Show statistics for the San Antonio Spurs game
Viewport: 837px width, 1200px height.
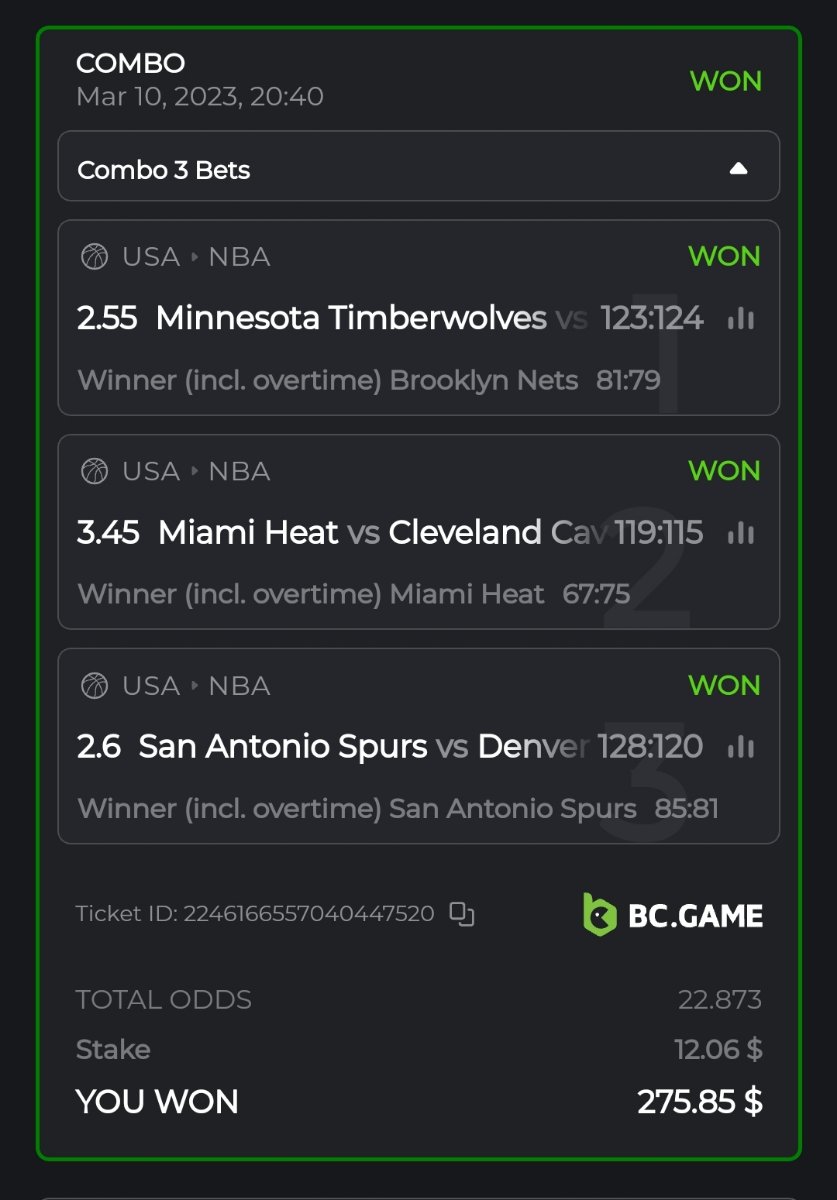tap(741, 747)
